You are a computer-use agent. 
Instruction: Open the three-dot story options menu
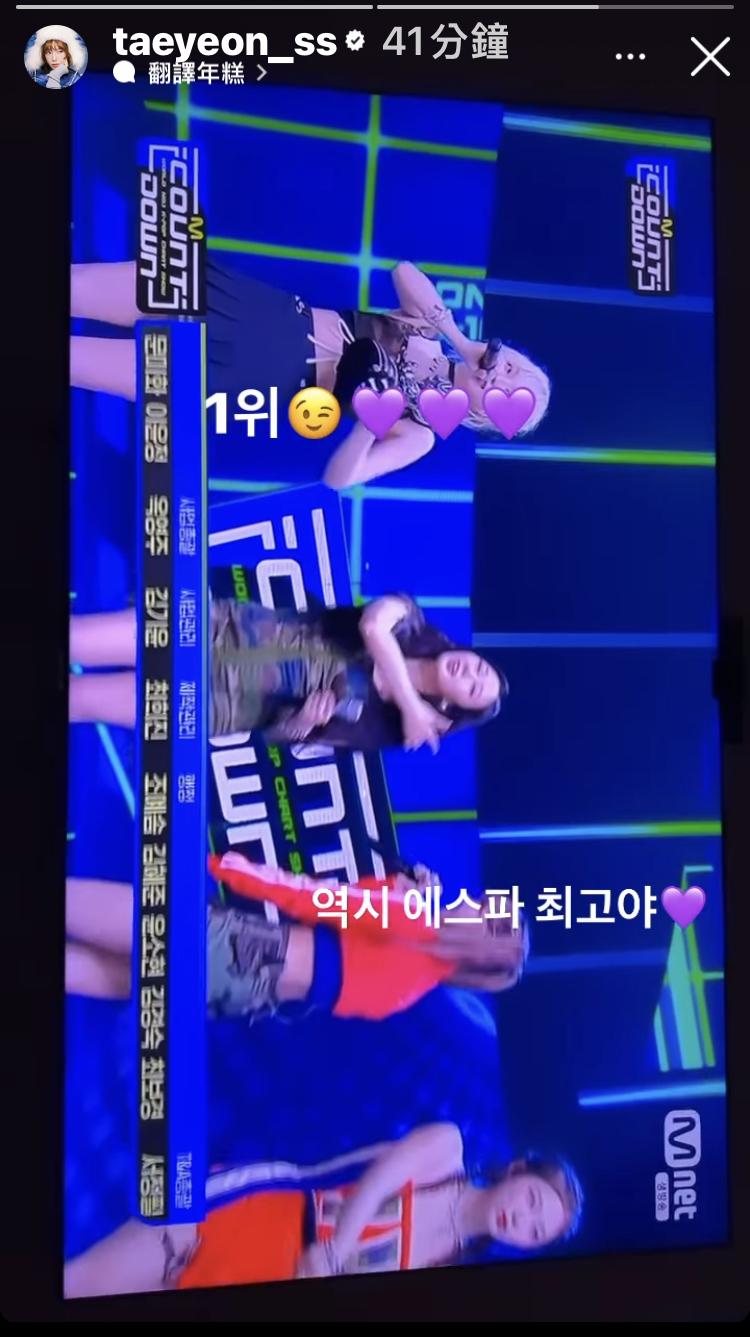[630, 57]
